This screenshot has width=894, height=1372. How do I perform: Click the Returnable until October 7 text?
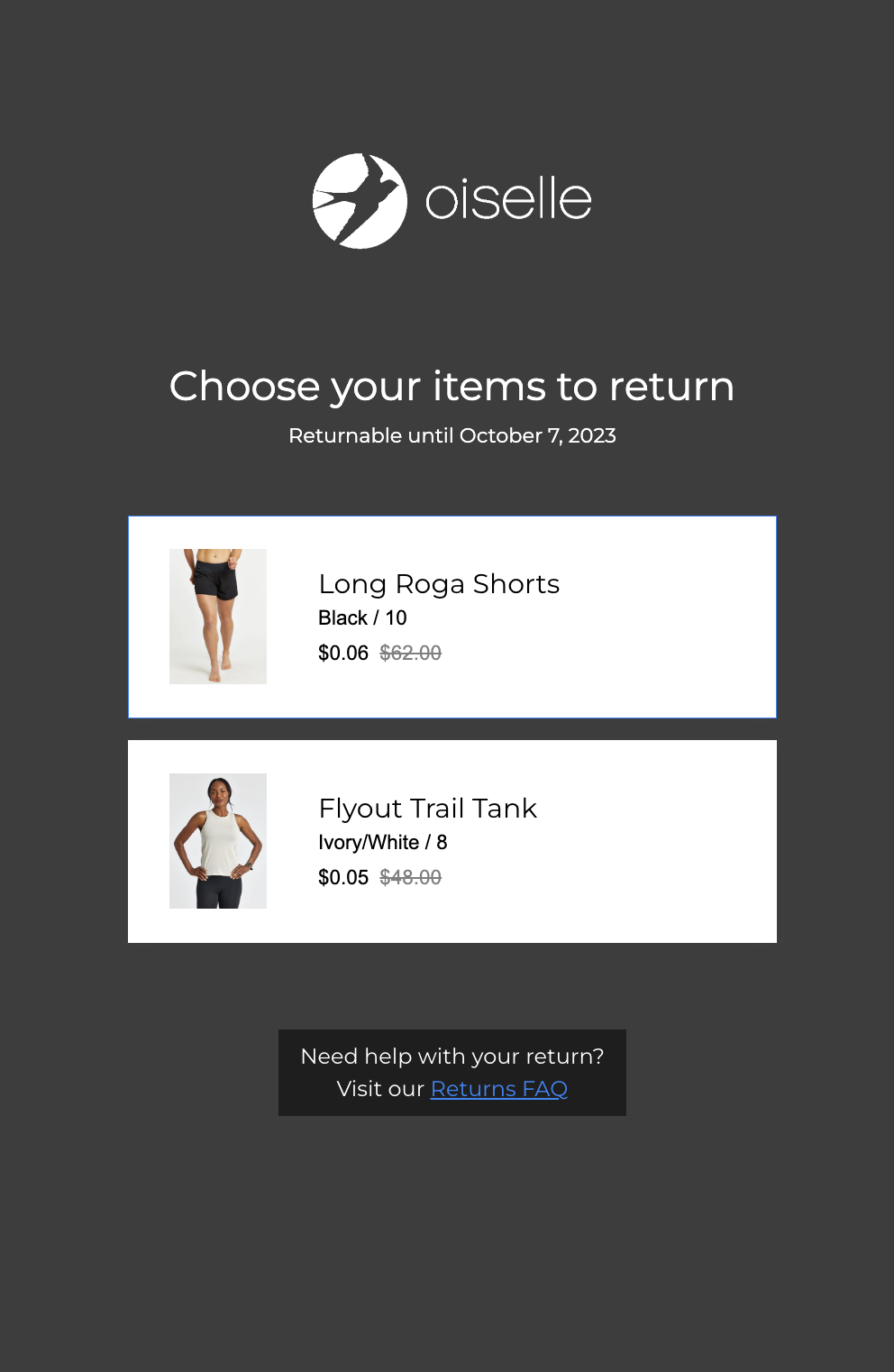click(x=452, y=435)
